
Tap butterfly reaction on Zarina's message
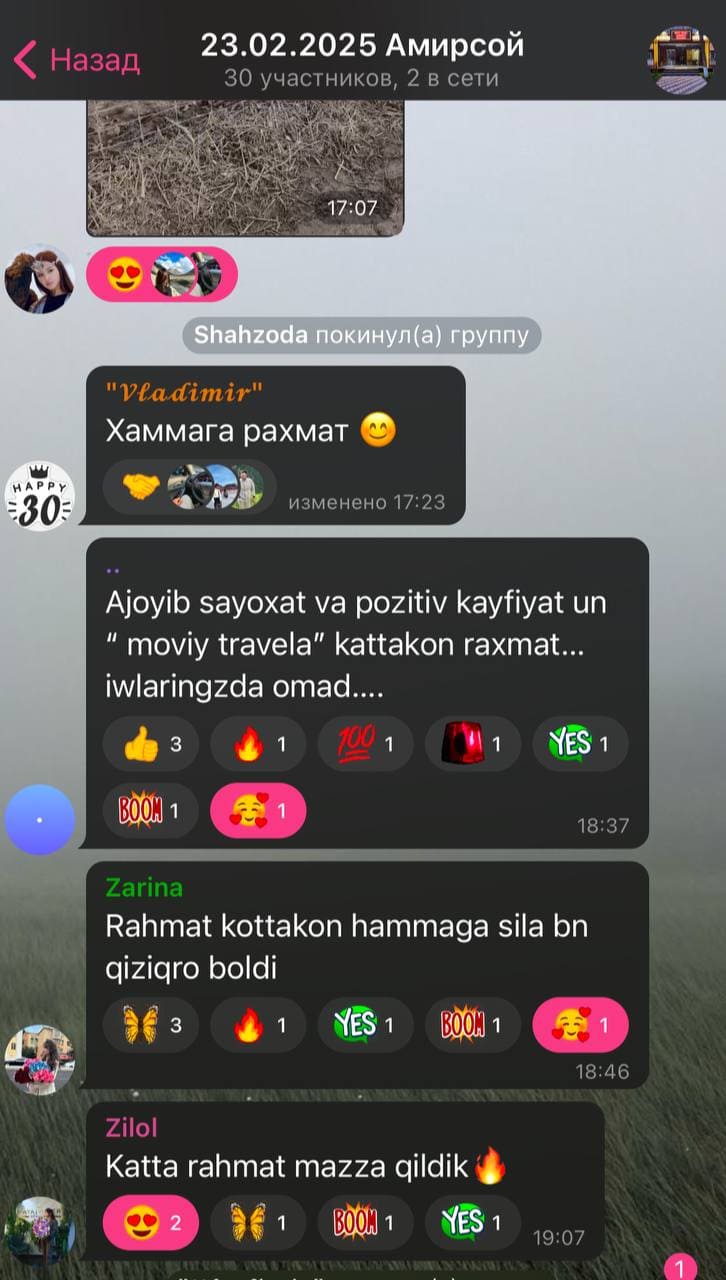[150, 1025]
